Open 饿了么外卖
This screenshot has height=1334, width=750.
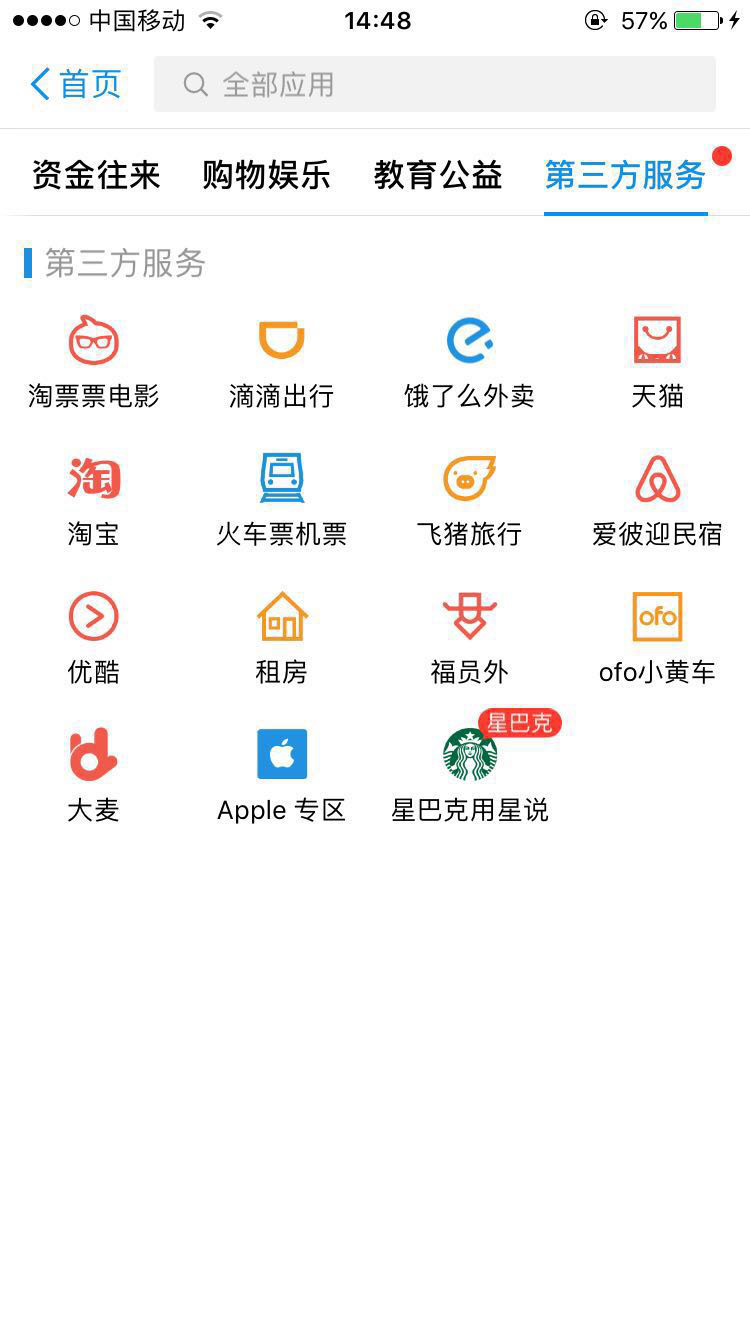(x=469, y=360)
